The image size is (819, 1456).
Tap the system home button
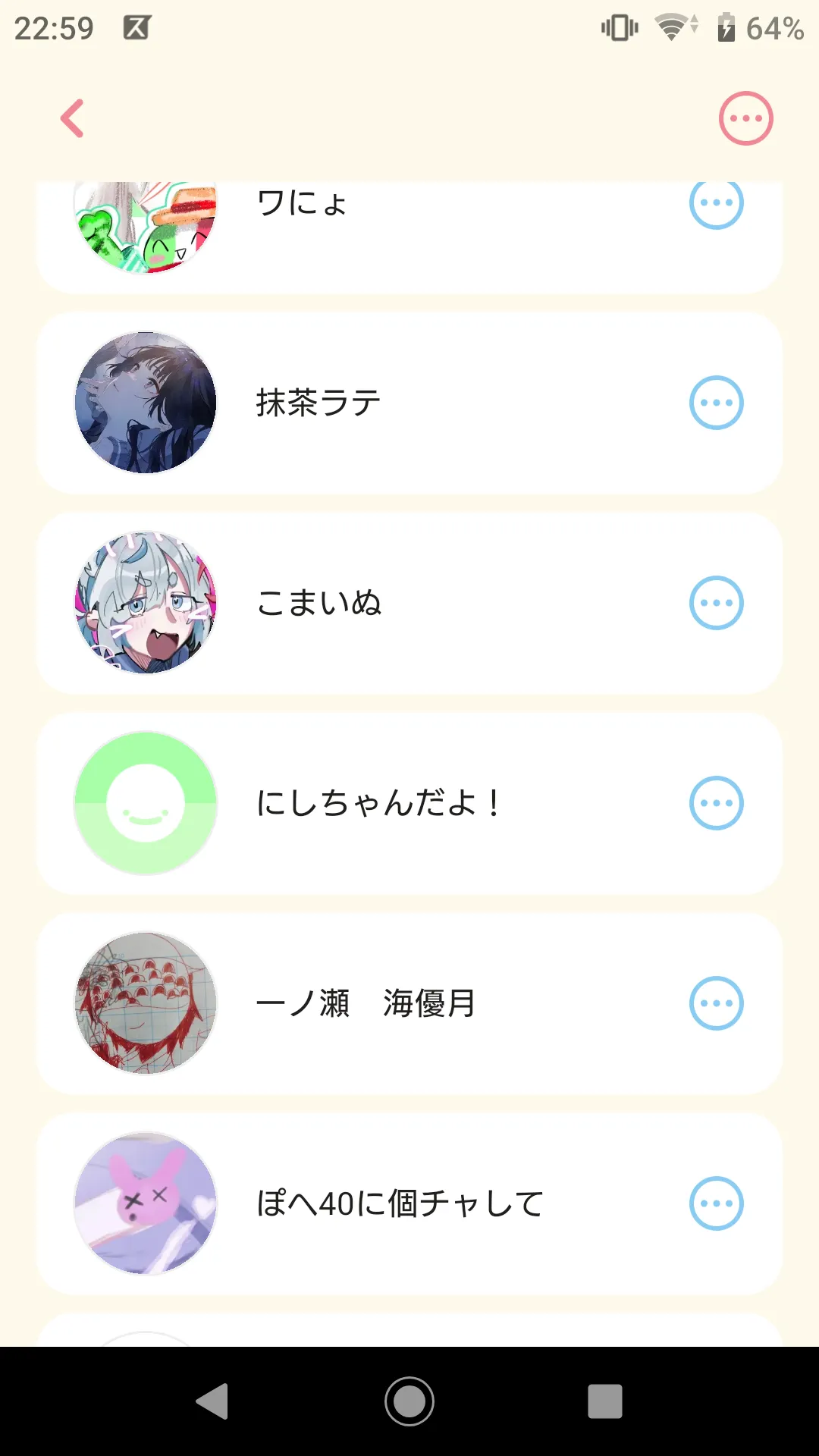(x=409, y=1401)
